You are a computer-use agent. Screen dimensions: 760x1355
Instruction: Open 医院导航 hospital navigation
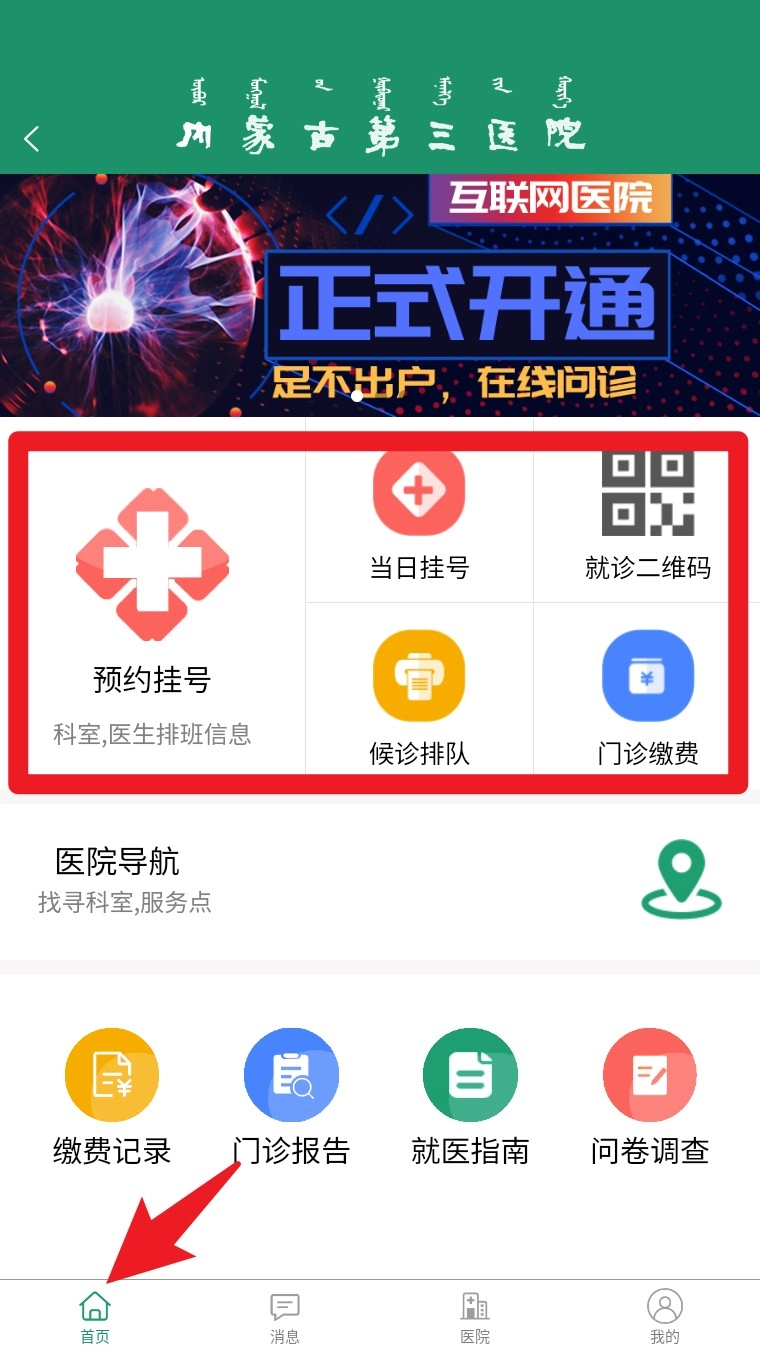point(380,878)
